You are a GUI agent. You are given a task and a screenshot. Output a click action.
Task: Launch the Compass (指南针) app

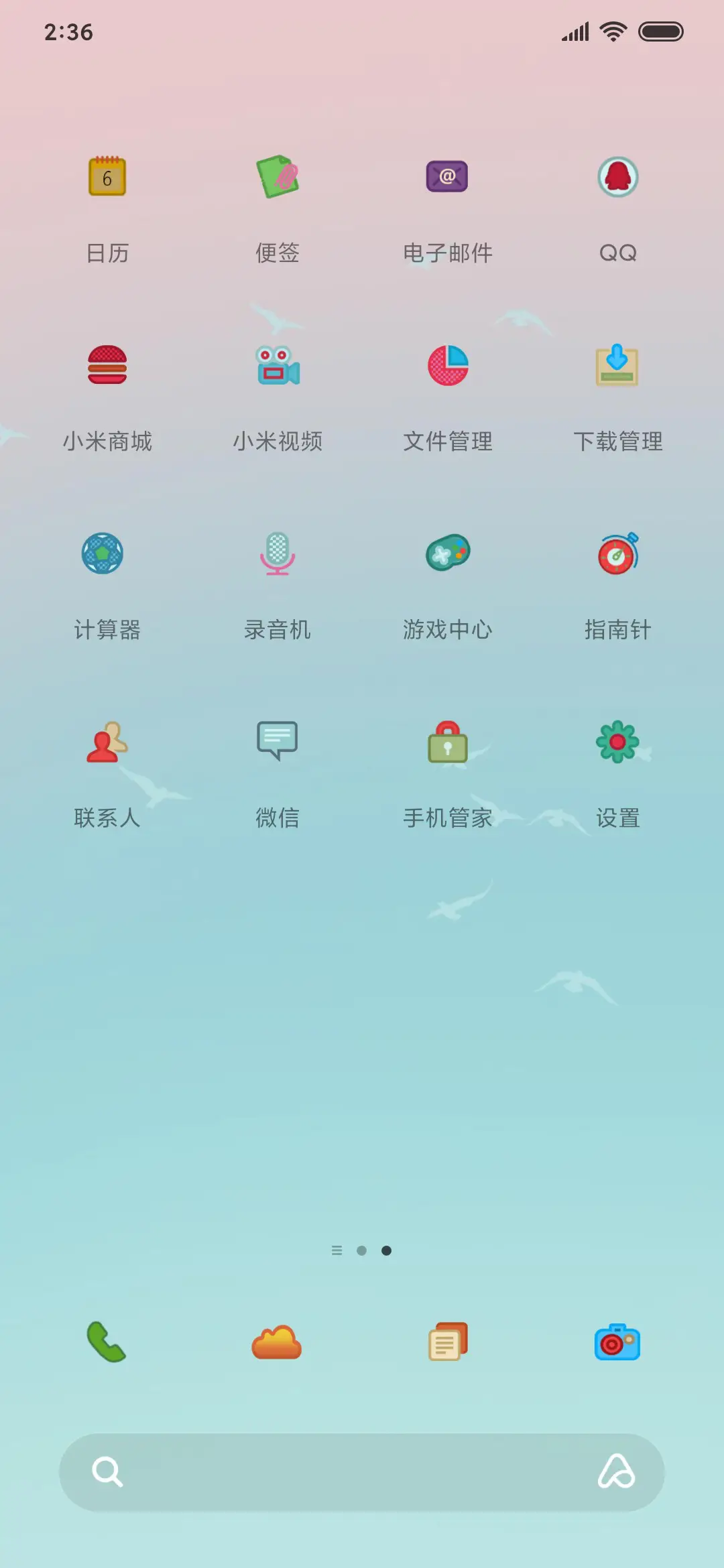617,554
